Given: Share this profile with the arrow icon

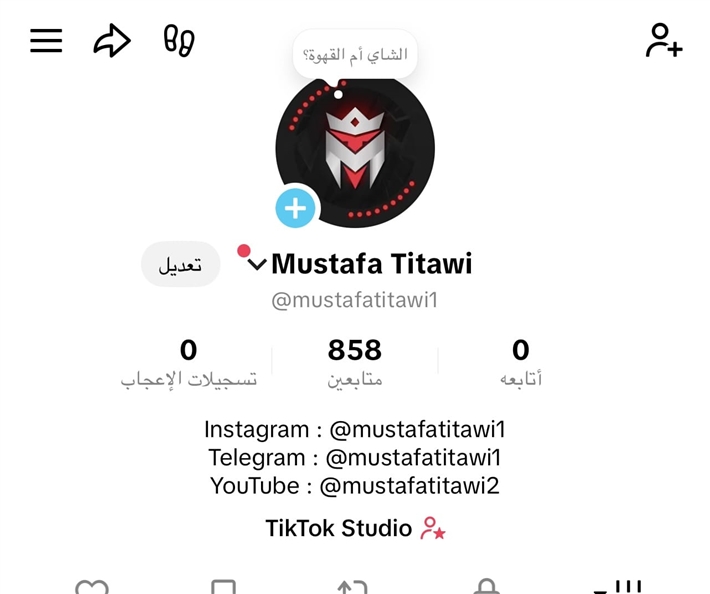Looking at the screenshot, I should point(112,40).
